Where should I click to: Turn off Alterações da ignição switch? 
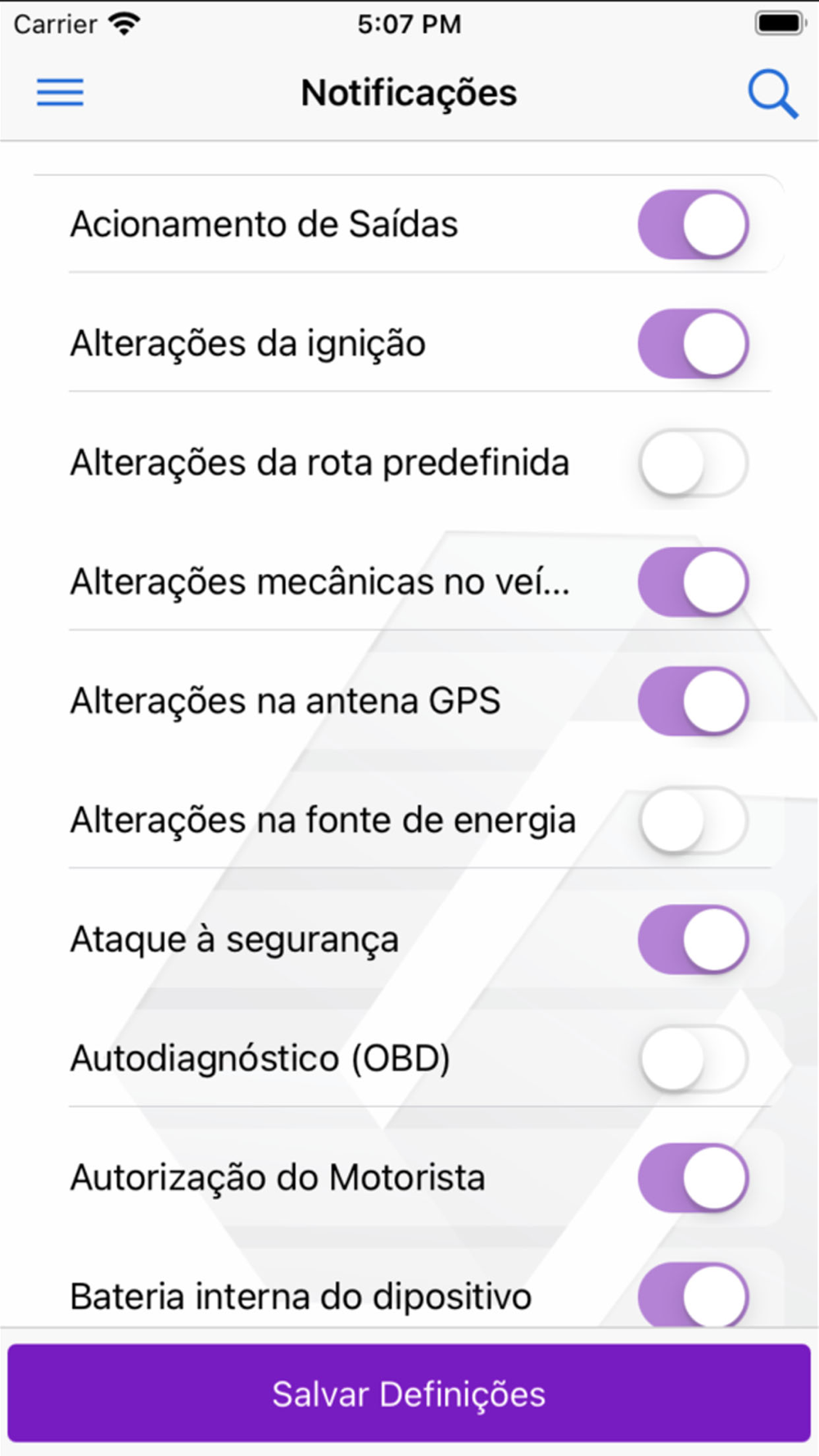coord(693,344)
